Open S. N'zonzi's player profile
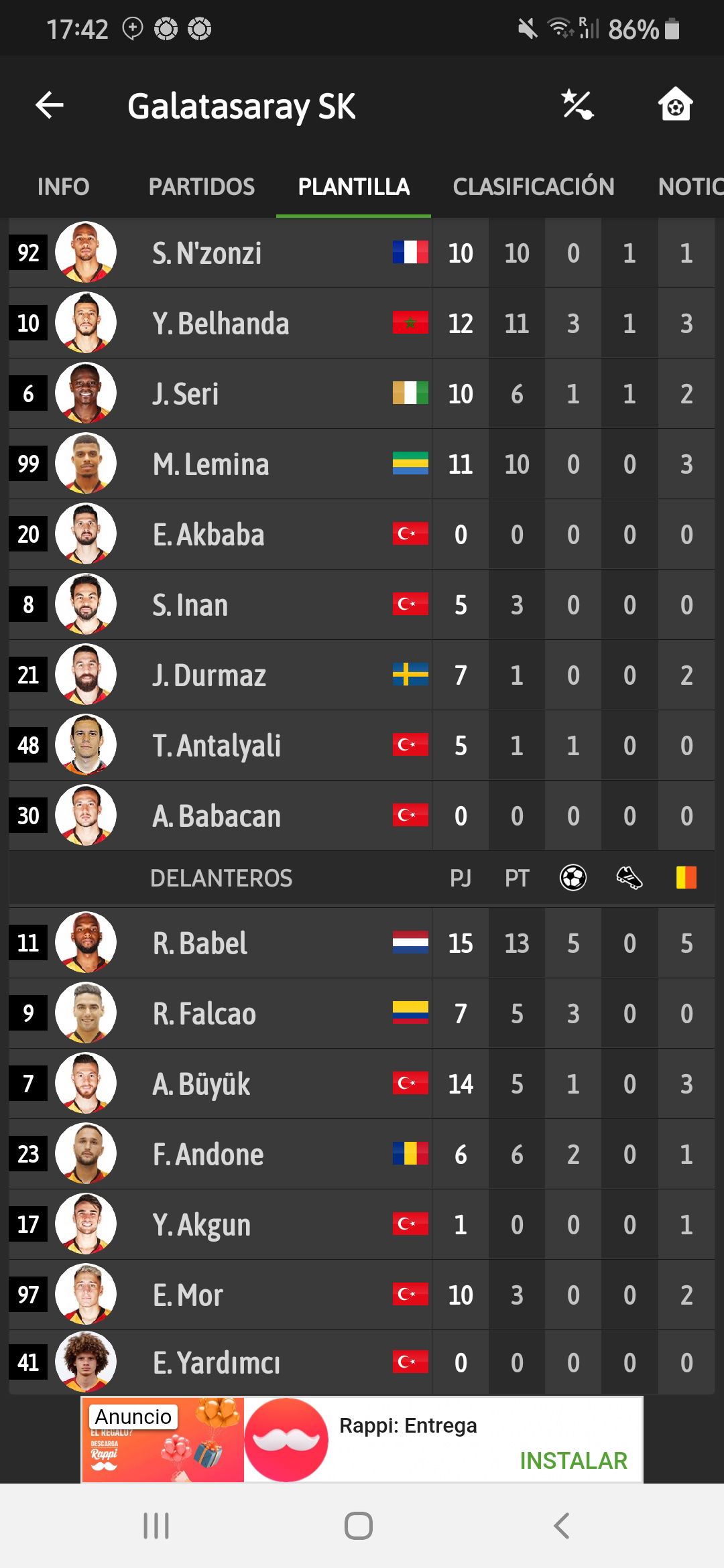This screenshot has width=724, height=1568. [x=362, y=253]
